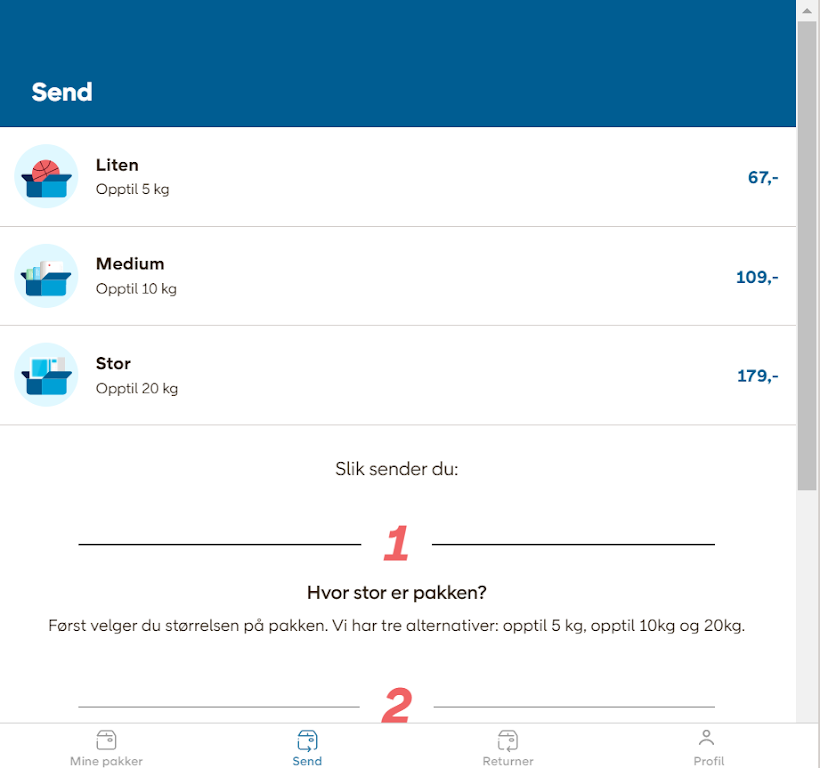Screen dimensions: 820x768
Task: Go to the Profil tab
Action: 708,746
